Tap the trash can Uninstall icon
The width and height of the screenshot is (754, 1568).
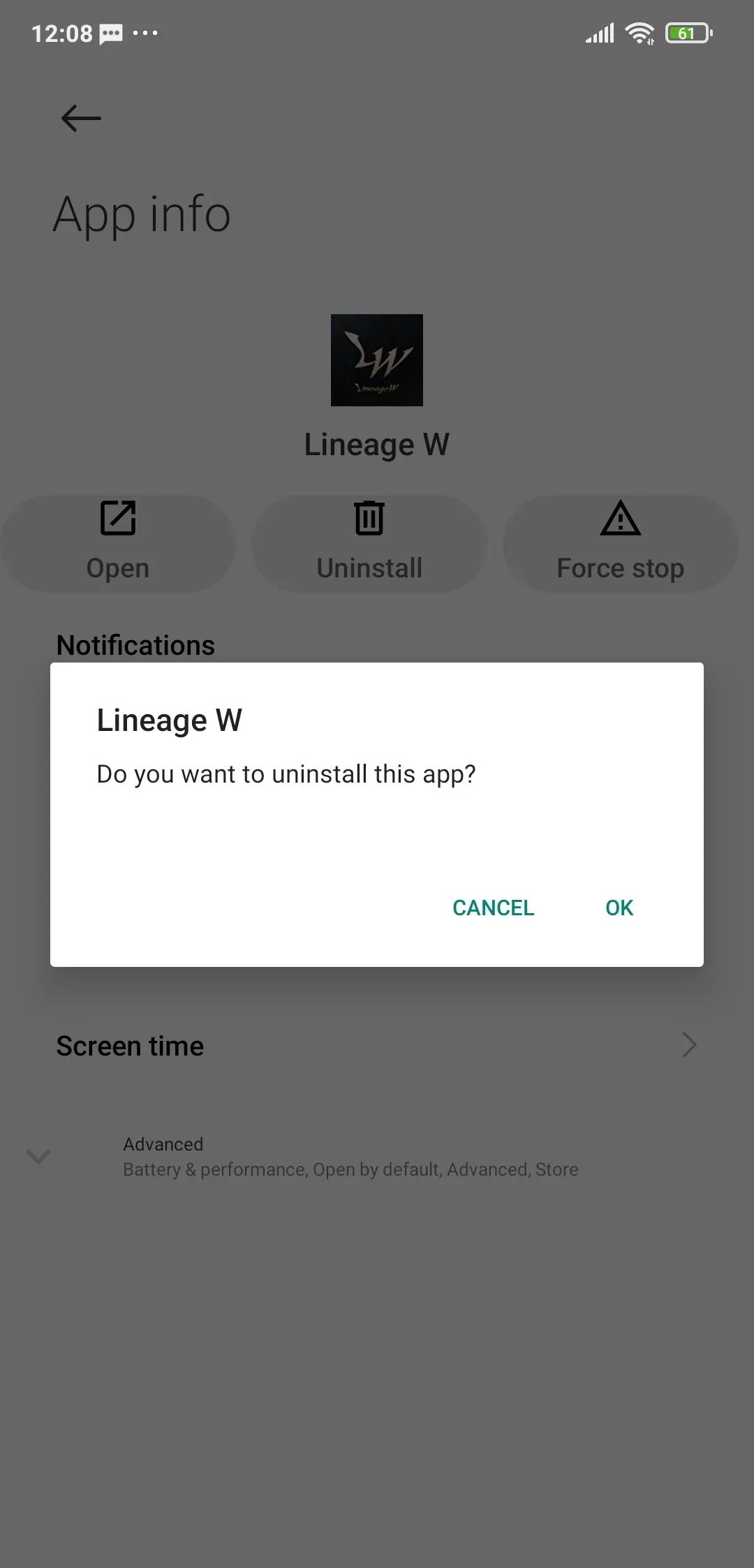tap(368, 518)
